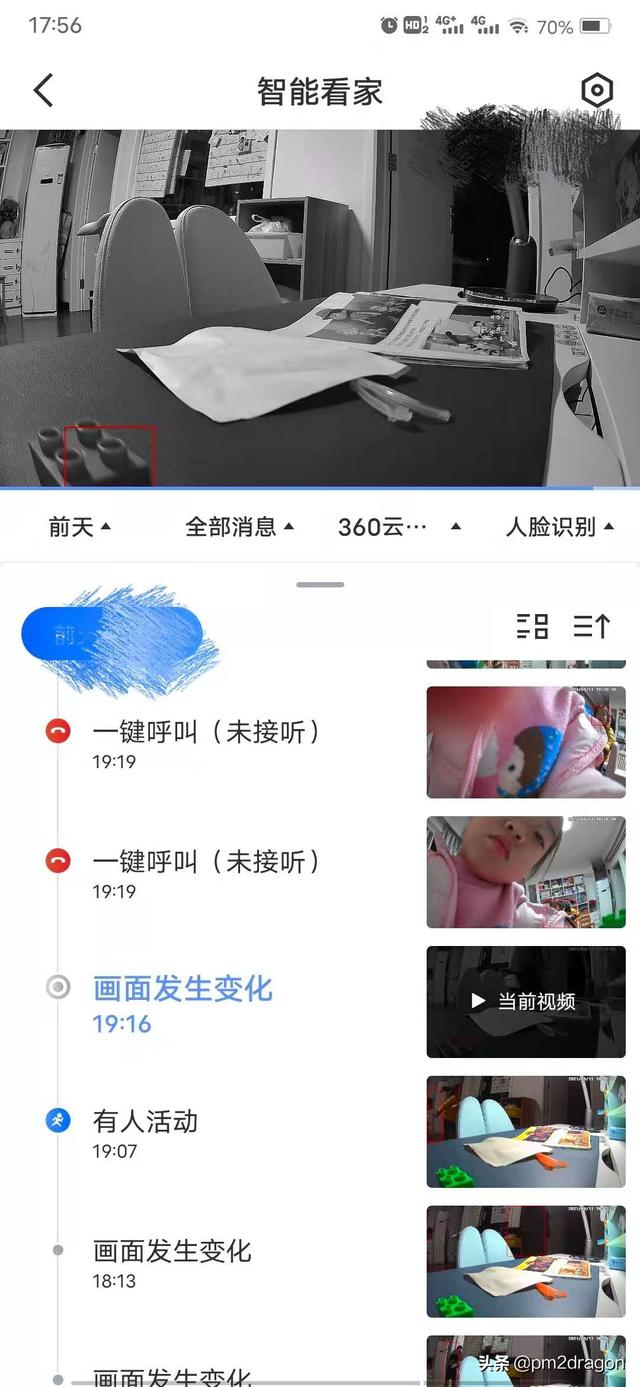Screen dimensions: 640x1387
Task: Open first 一键呼叫 (未接听) thumbnail with pink toy
Action: coord(526,741)
